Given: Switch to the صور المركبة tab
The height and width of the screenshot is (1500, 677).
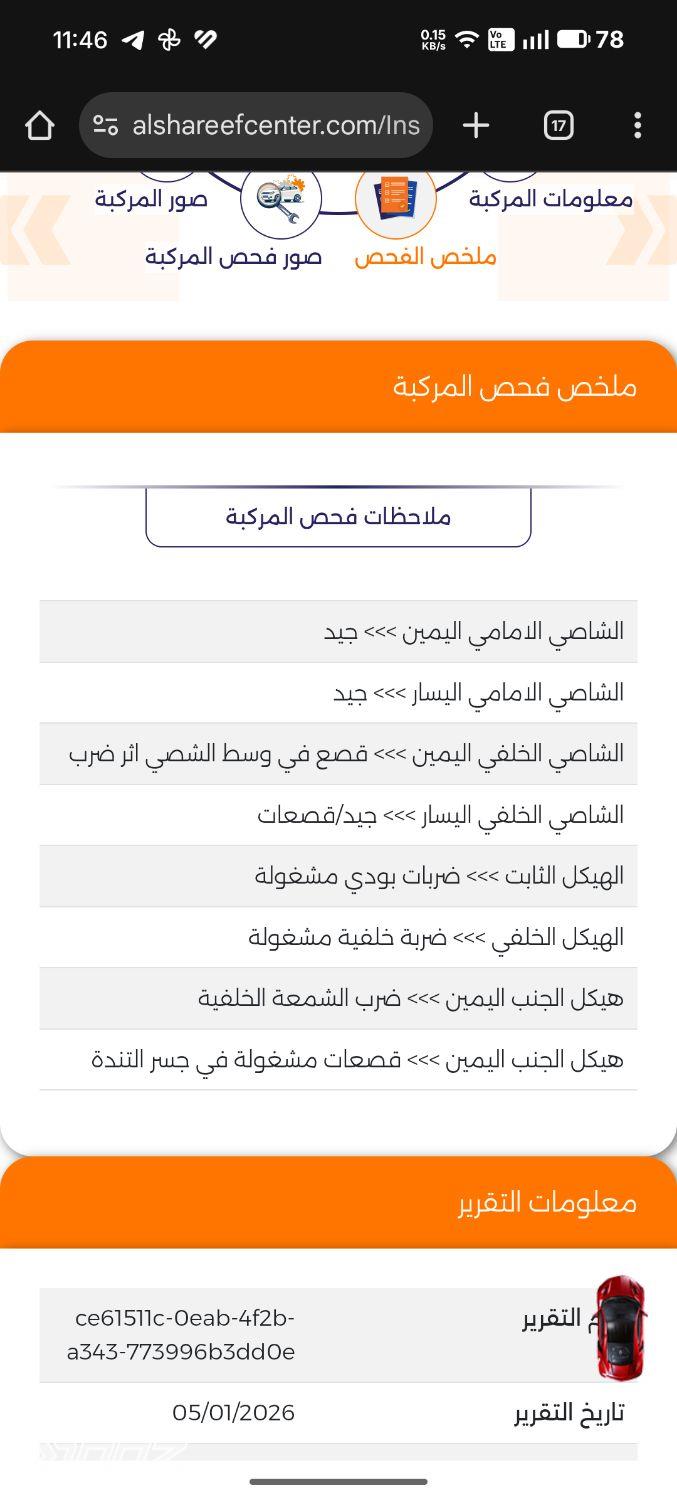Looking at the screenshot, I should (151, 199).
